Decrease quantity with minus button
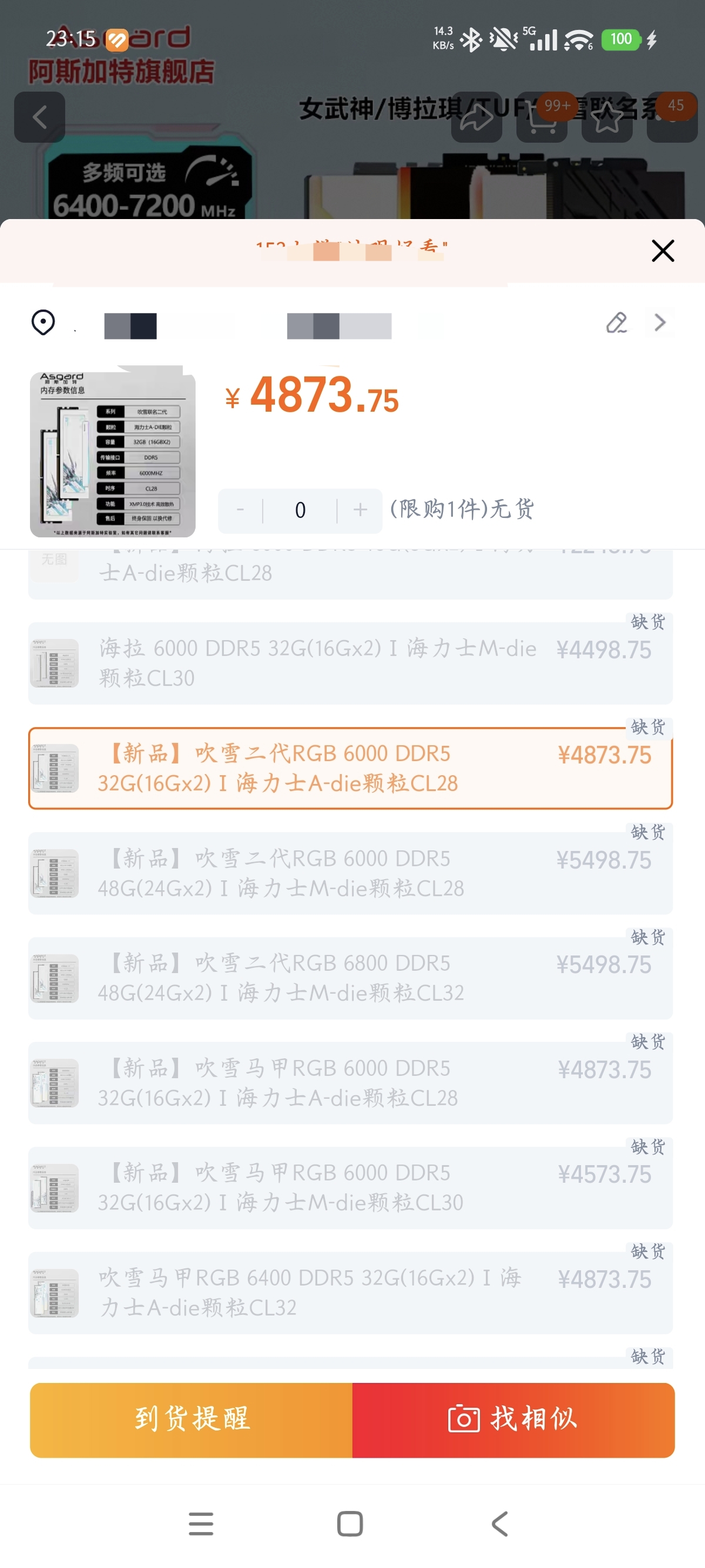This screenshot has width=705, height=1568. [240, 510]
